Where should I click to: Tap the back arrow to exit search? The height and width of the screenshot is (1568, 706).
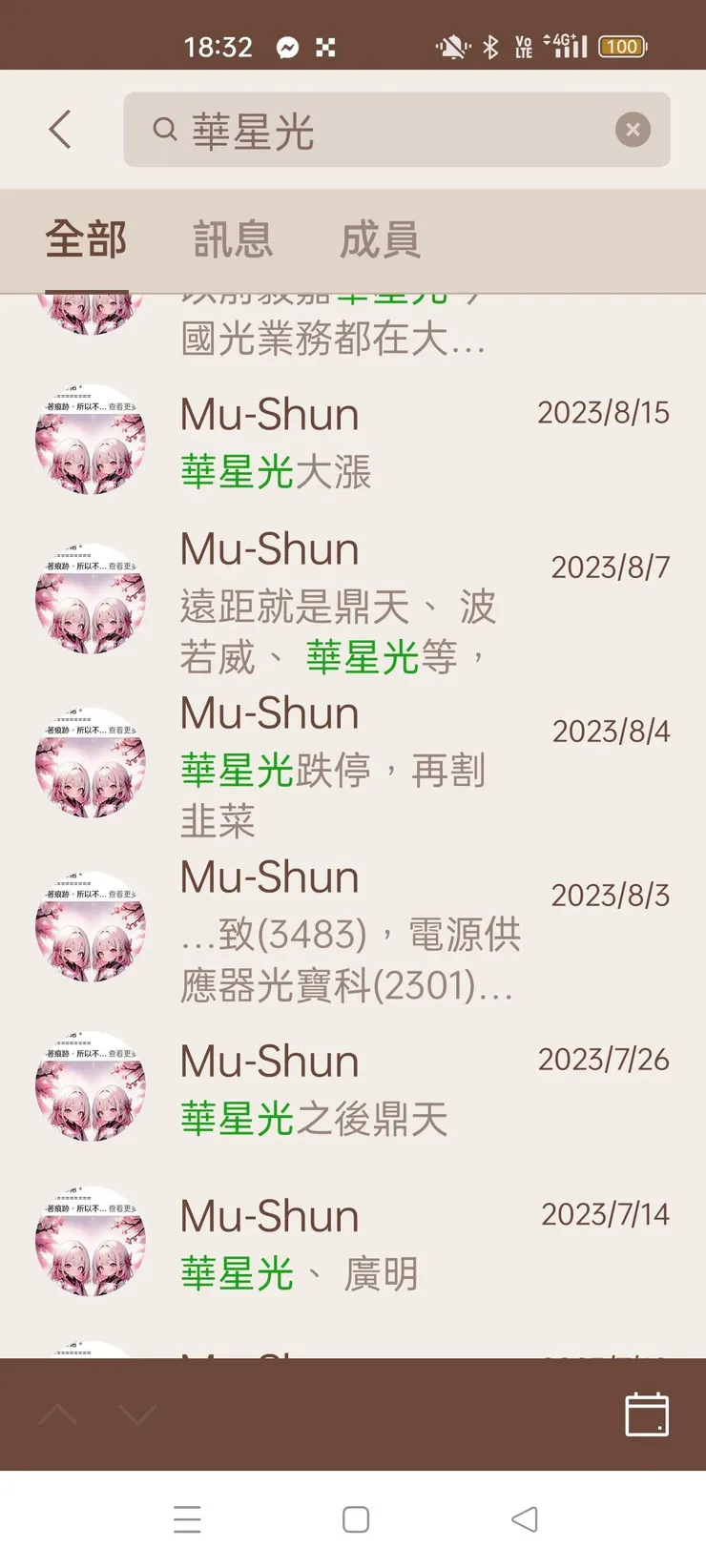[x=60, y=130]
